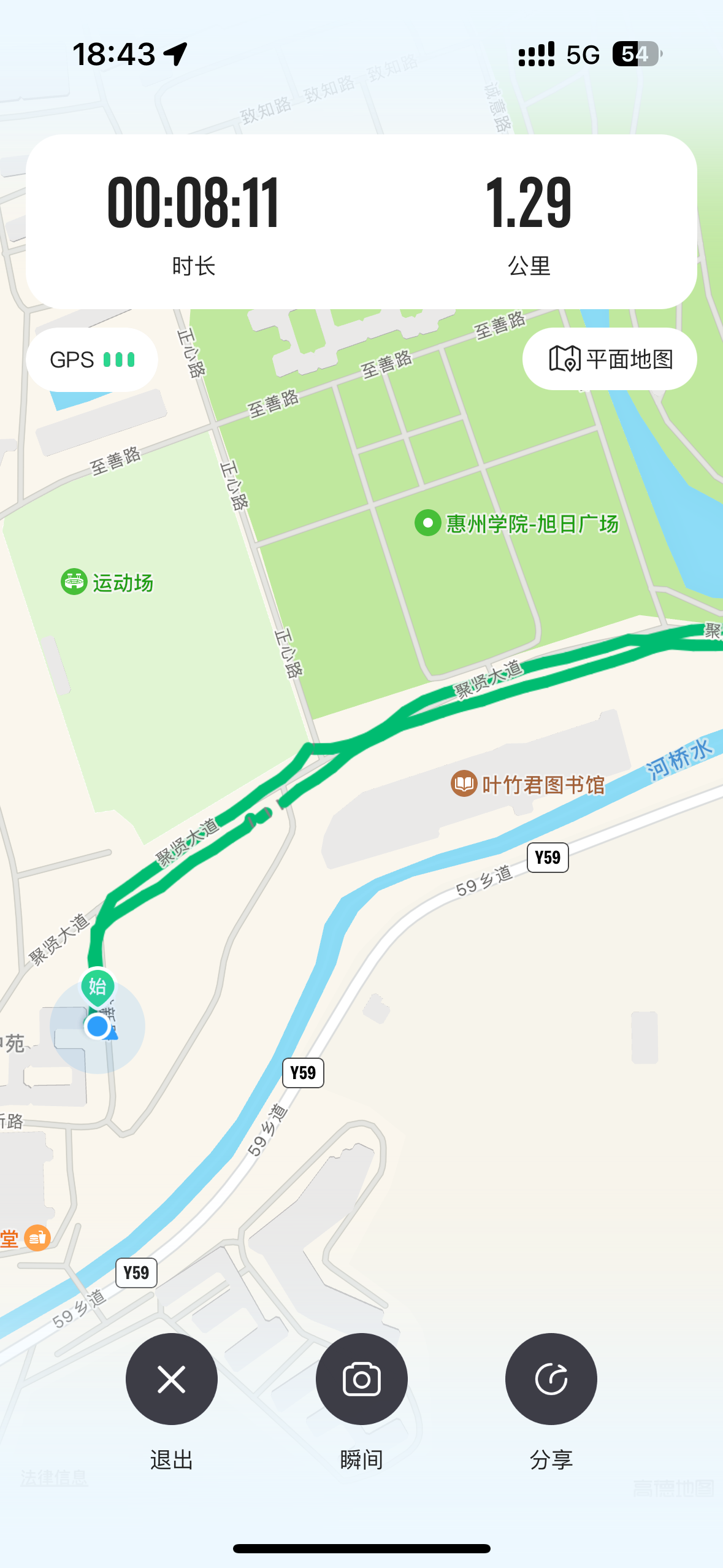723x1568 pixels.
Task: Switch map style with 平面地图
Action: (610, 359)
